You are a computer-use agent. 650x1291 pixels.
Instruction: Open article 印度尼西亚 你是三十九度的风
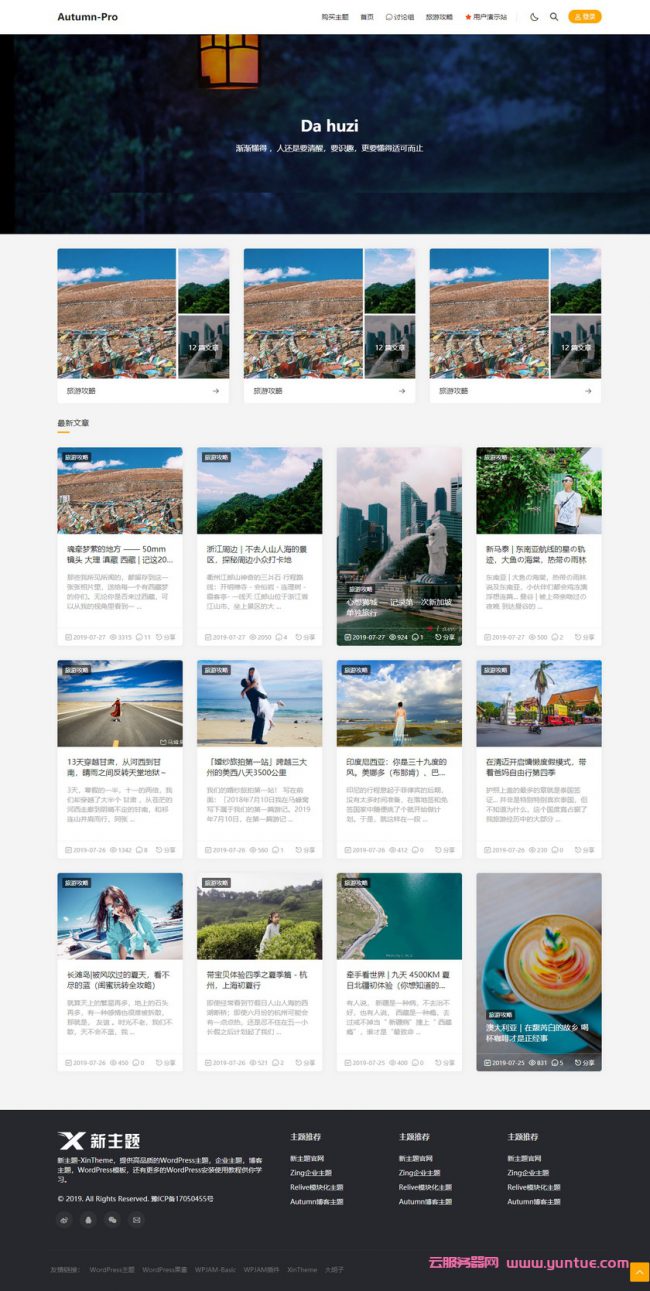[x=398, y=767]
